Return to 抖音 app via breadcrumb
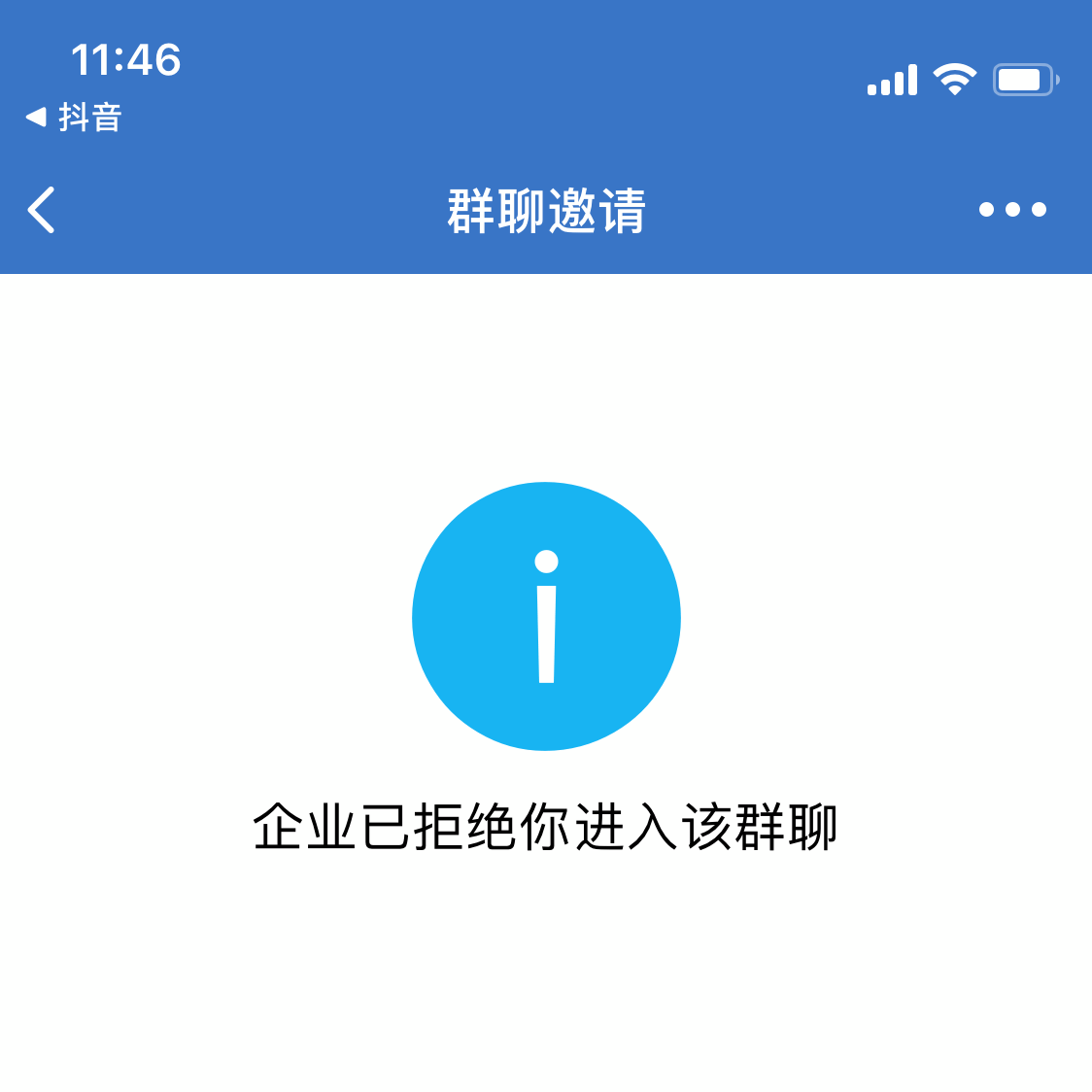 (74, 118)
